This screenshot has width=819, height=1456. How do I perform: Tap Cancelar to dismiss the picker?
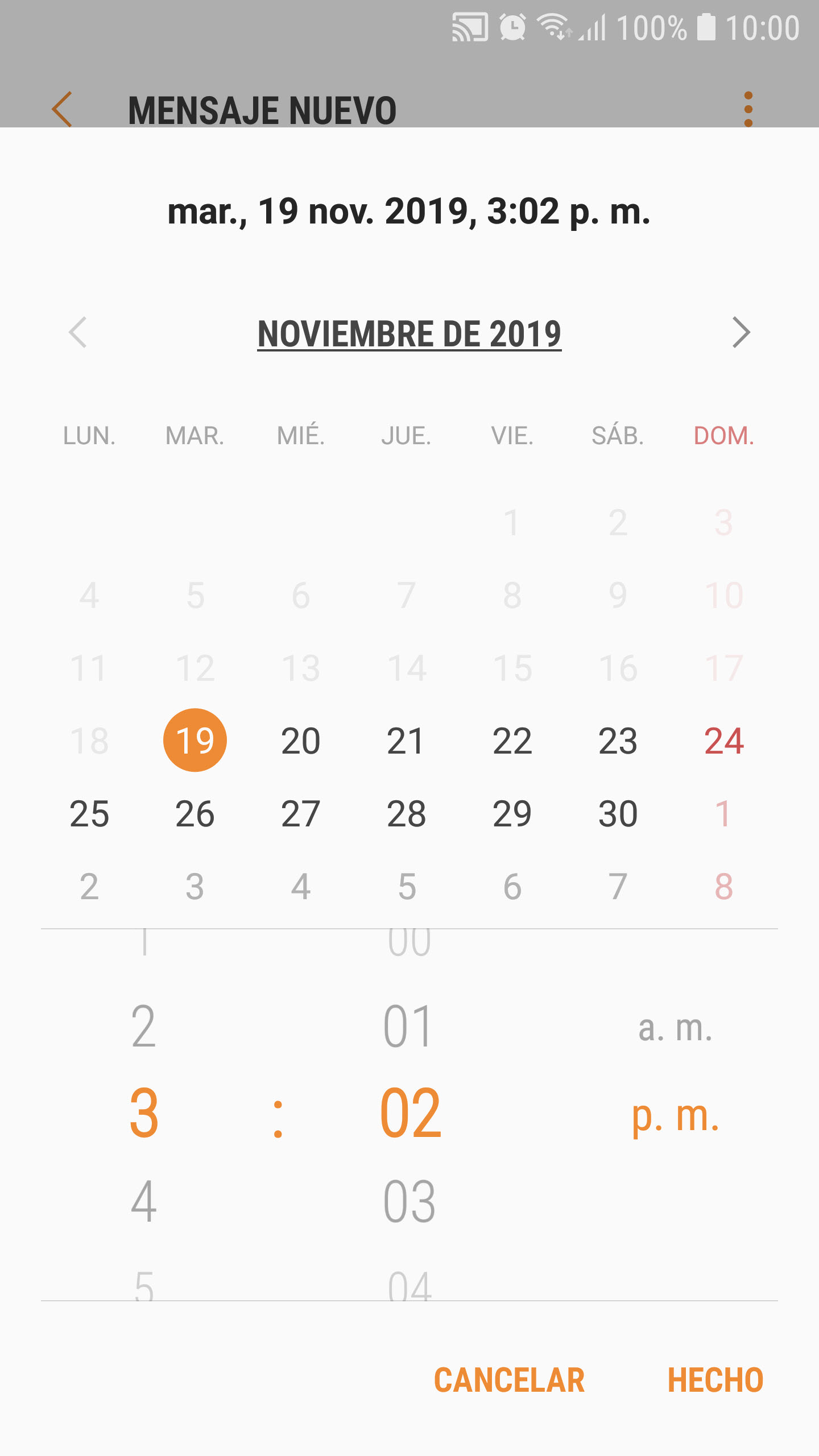click(509, 1380)
